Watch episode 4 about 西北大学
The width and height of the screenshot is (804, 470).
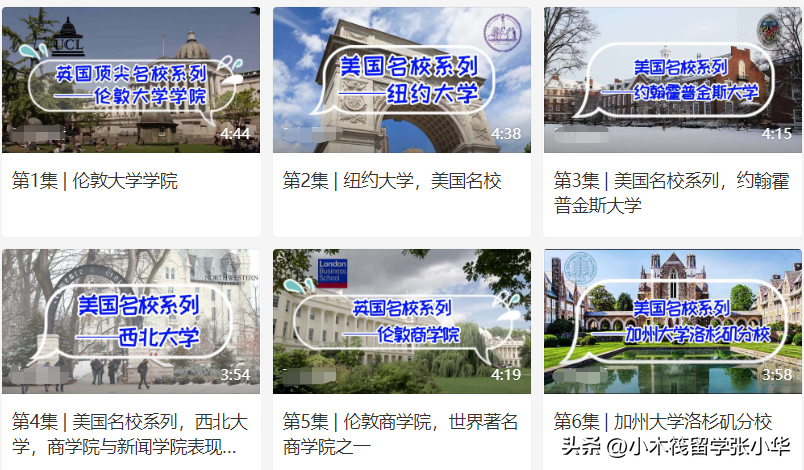[x=131, y=321]
